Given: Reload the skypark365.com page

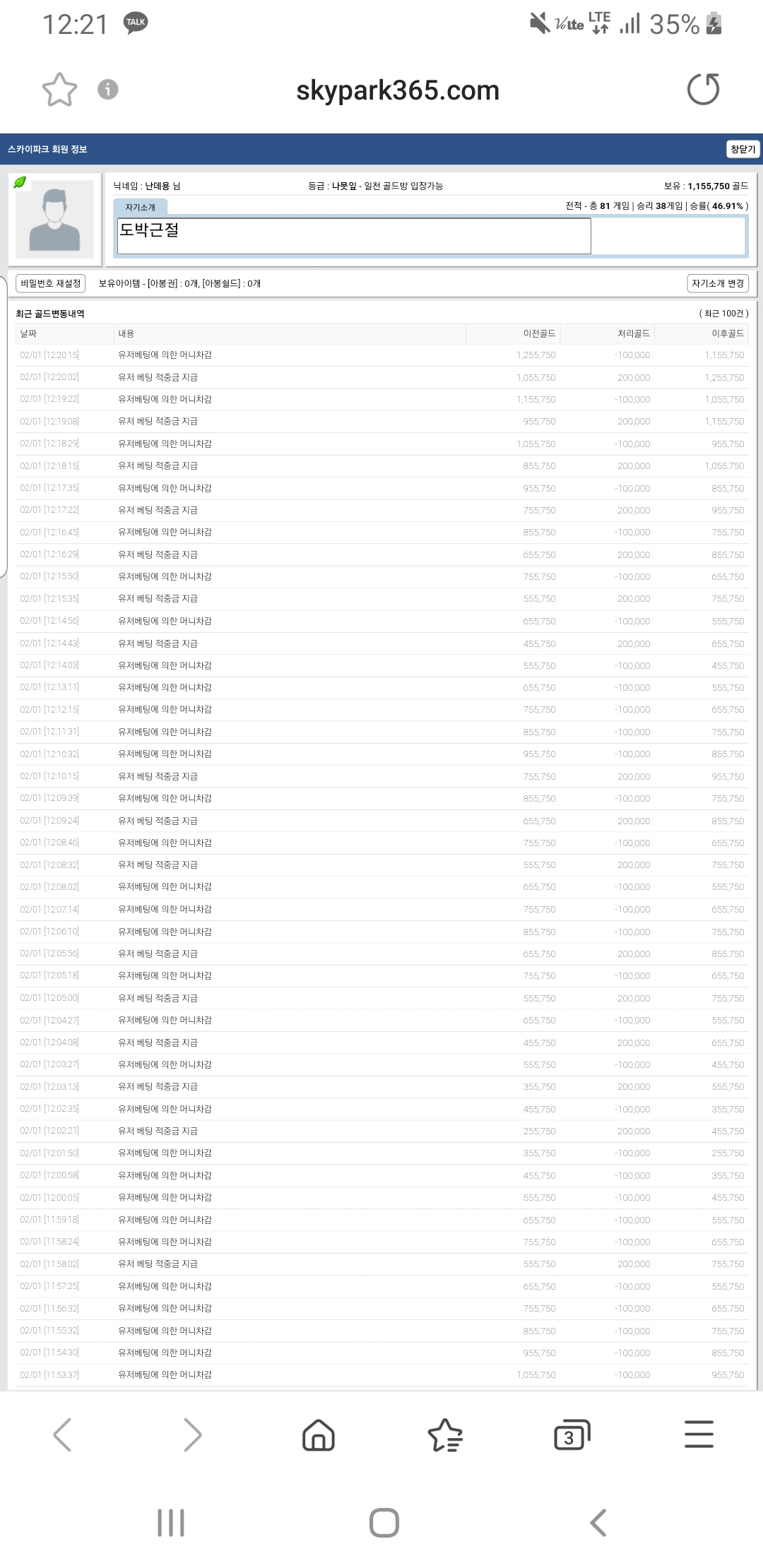Looking at the screenshot, I should 703,90.
